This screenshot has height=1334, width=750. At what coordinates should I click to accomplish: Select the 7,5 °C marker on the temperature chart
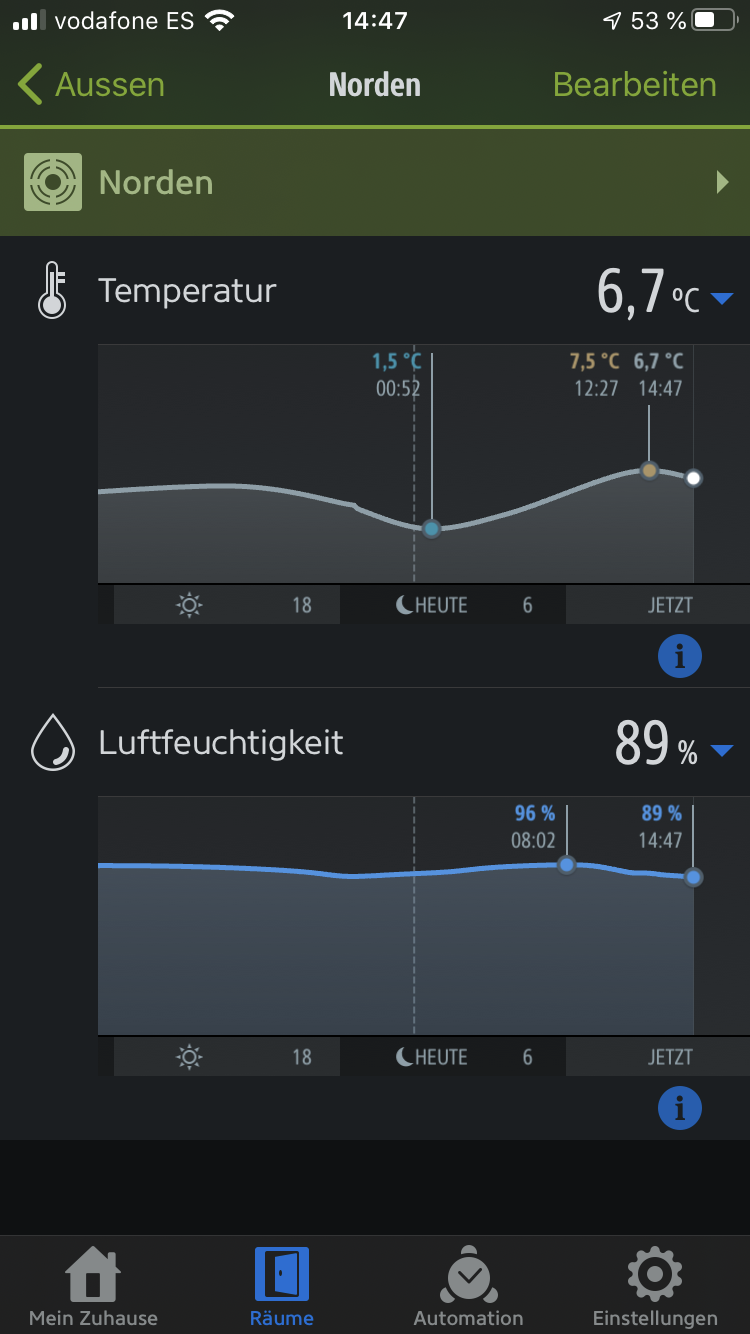pos(649,470)
